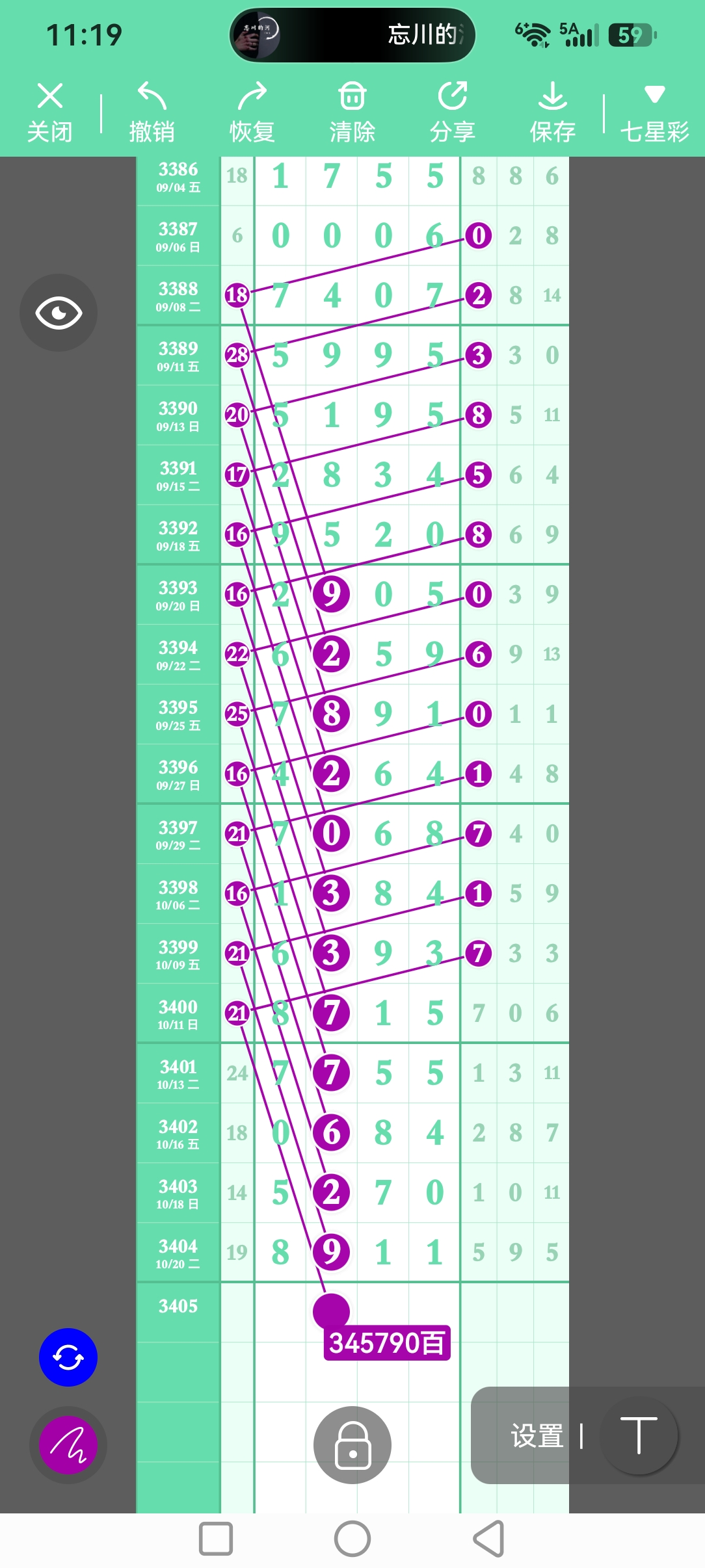This screenshot has height=1568, width=705.
Task: Open recent apps with the square button
Action: [x=216, y=1539]
